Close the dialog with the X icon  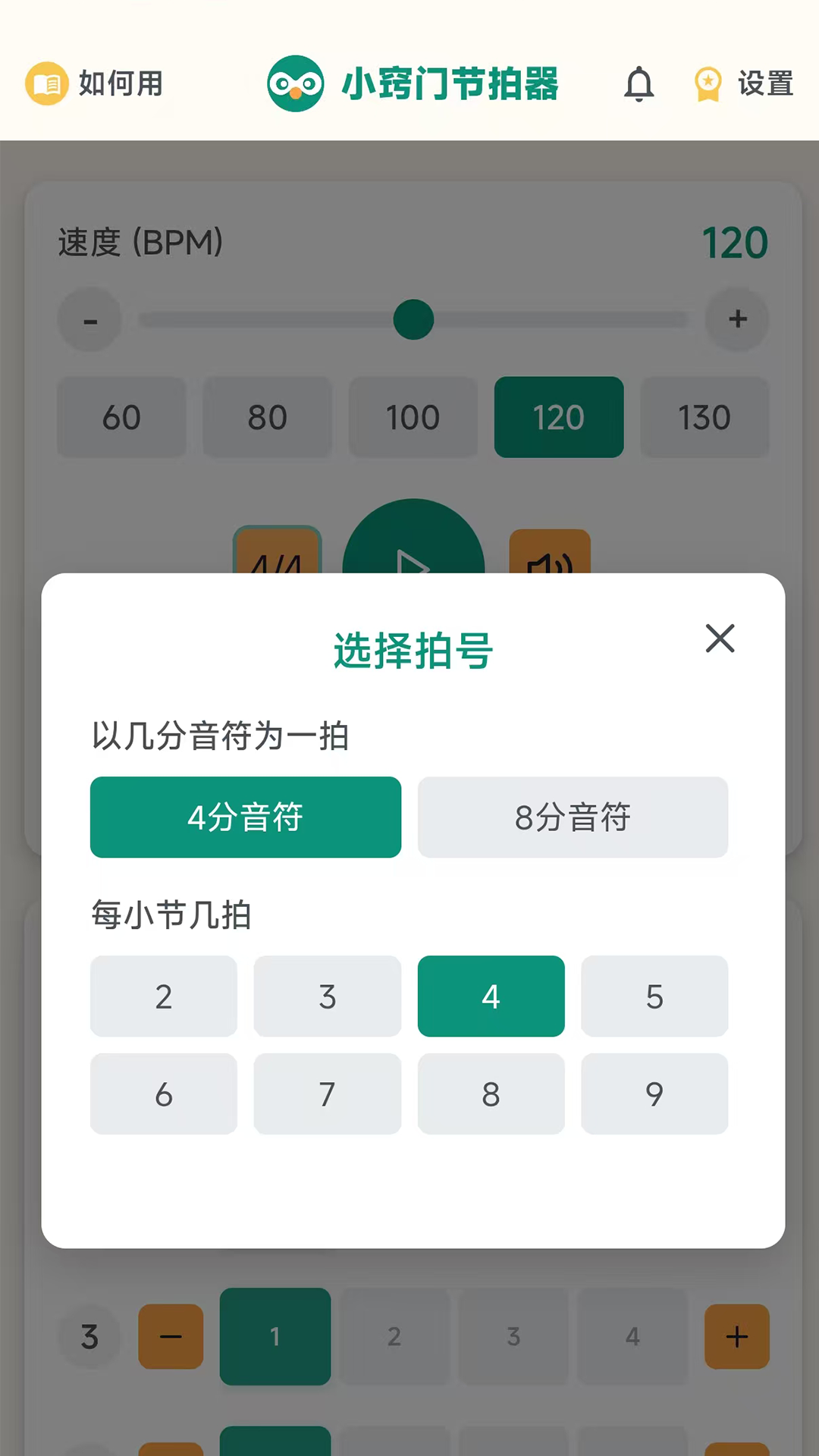coord(720,639)
